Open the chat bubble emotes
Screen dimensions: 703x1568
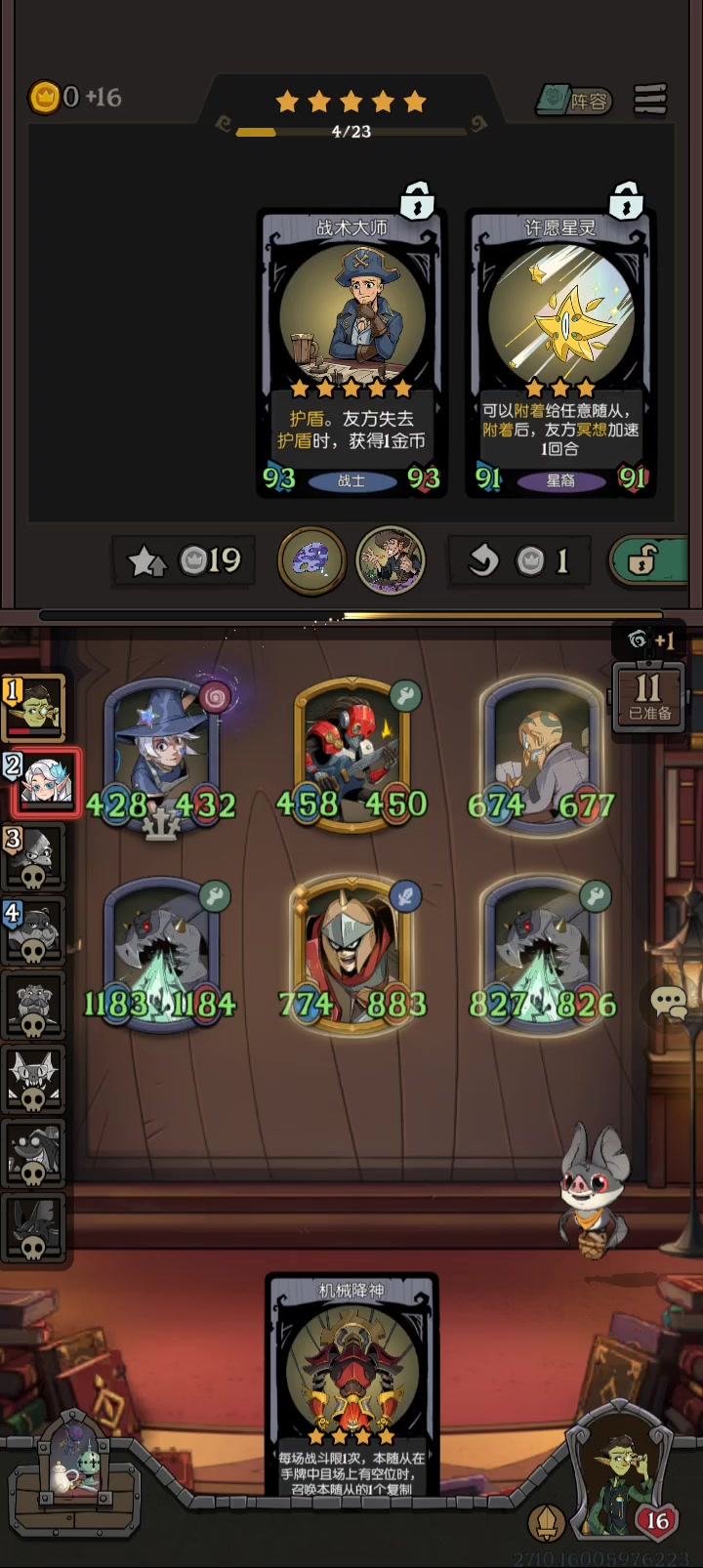coord(670,1003)
